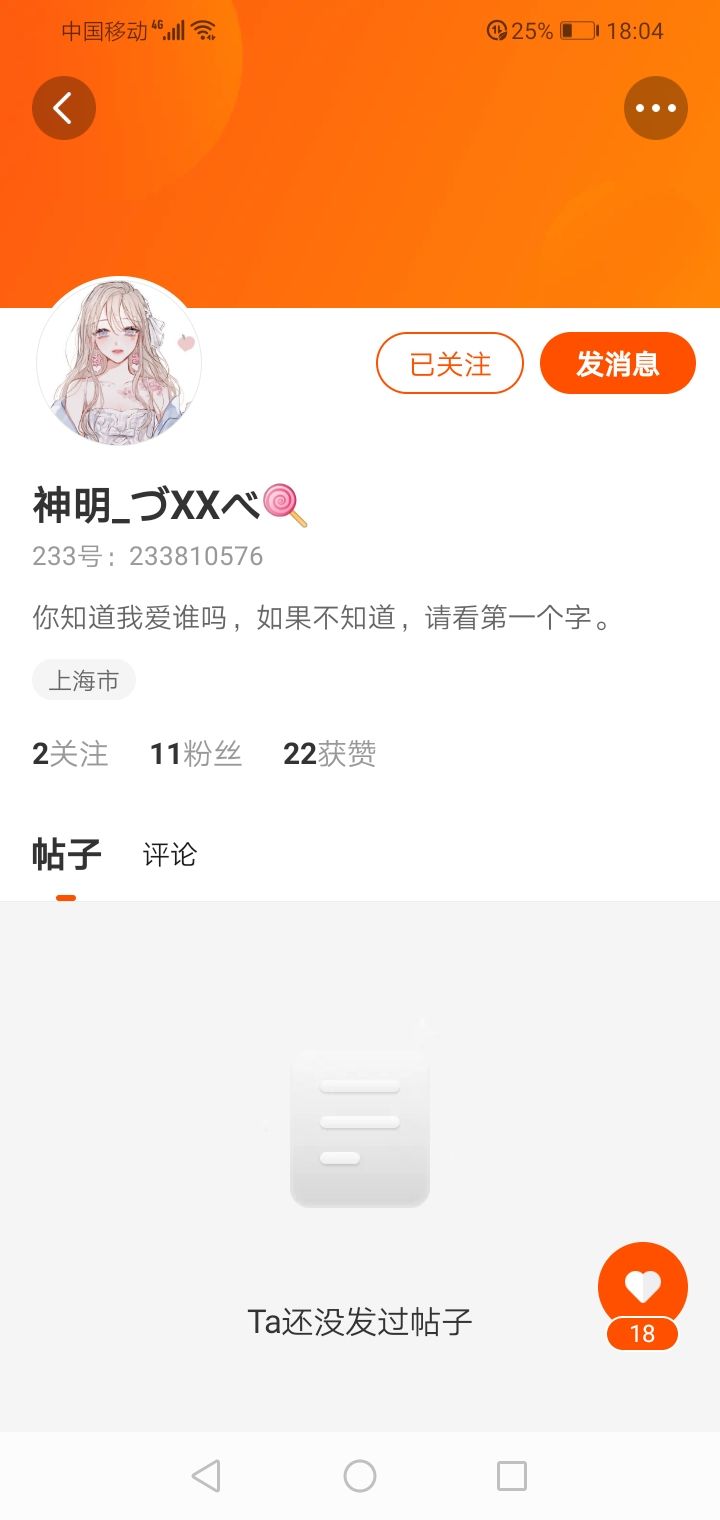Open recent apps from navigation bar
The image size is (720, 1520).
(x=512, y=1476)
